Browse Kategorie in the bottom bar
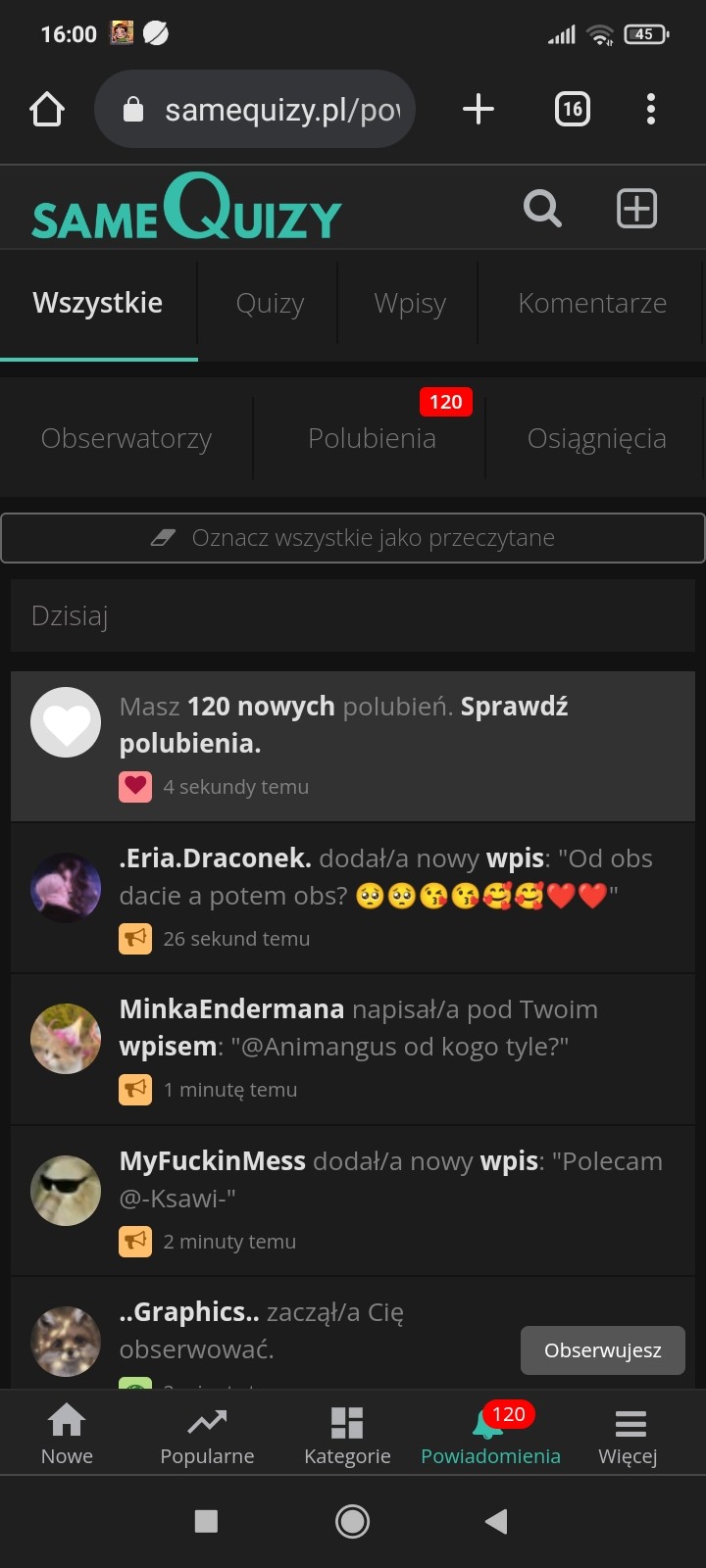 pos(347,1434)
